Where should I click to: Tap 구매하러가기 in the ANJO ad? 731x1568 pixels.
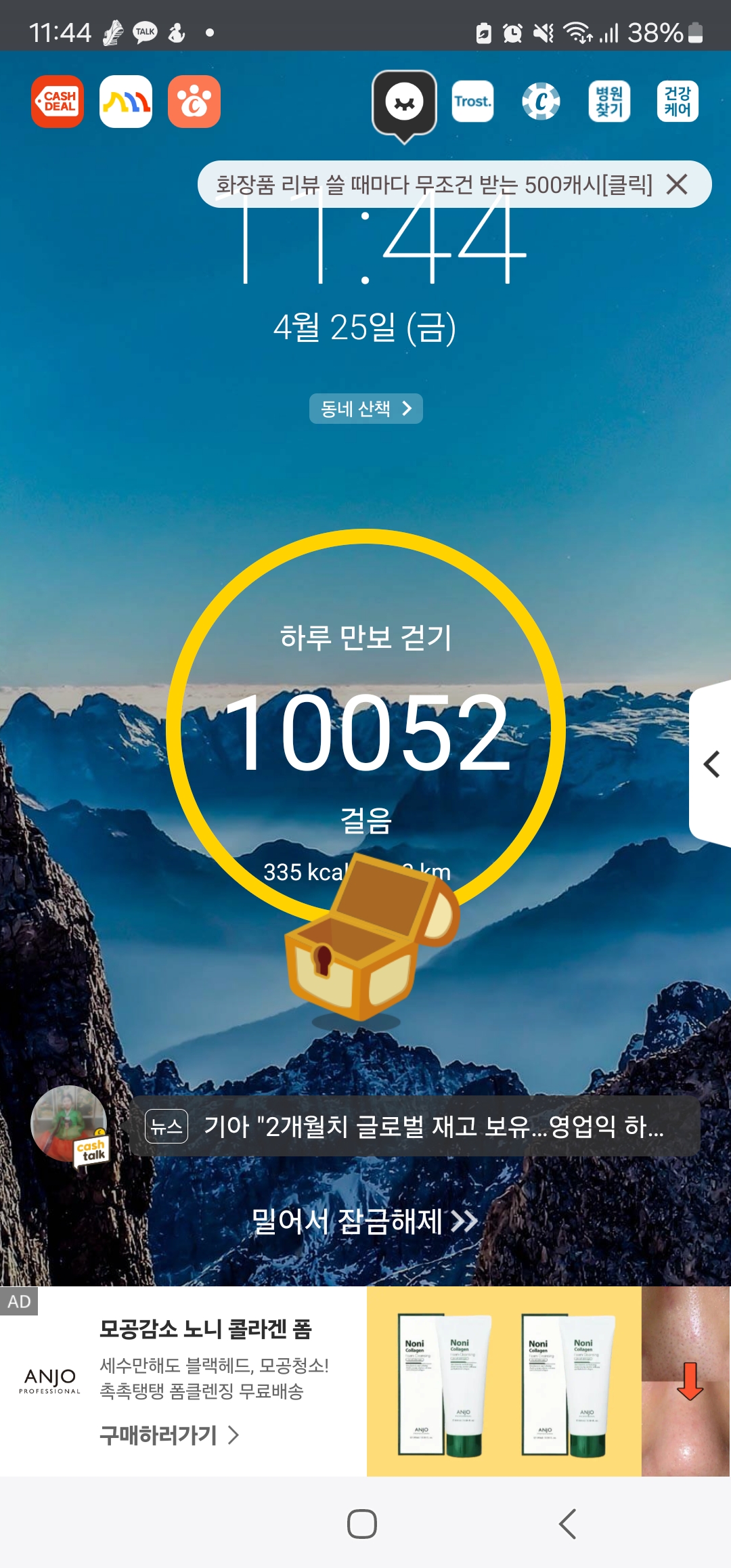tap(169, 1435)
